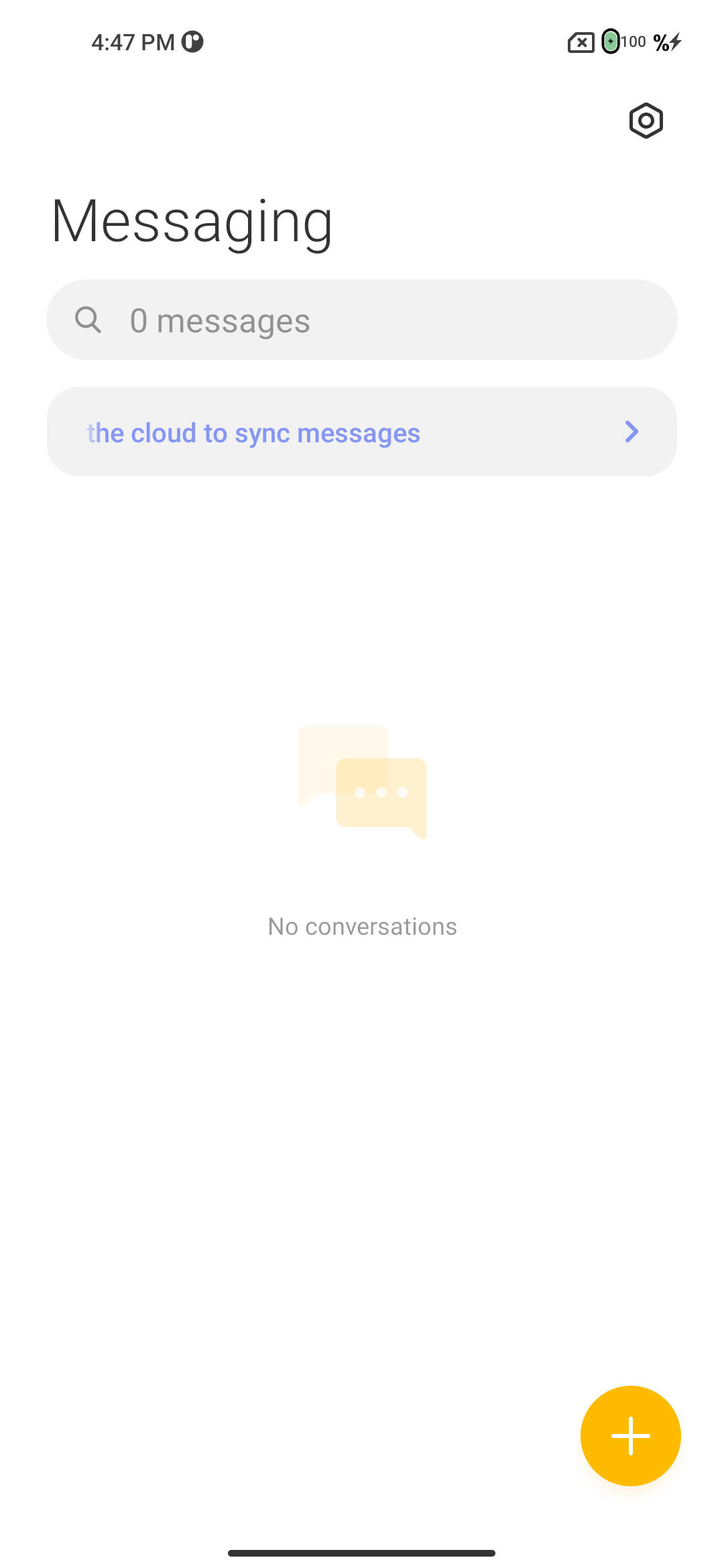This screenshot has height=1568, width=724.
Task: Tap the messages search box
Action: 362,320
